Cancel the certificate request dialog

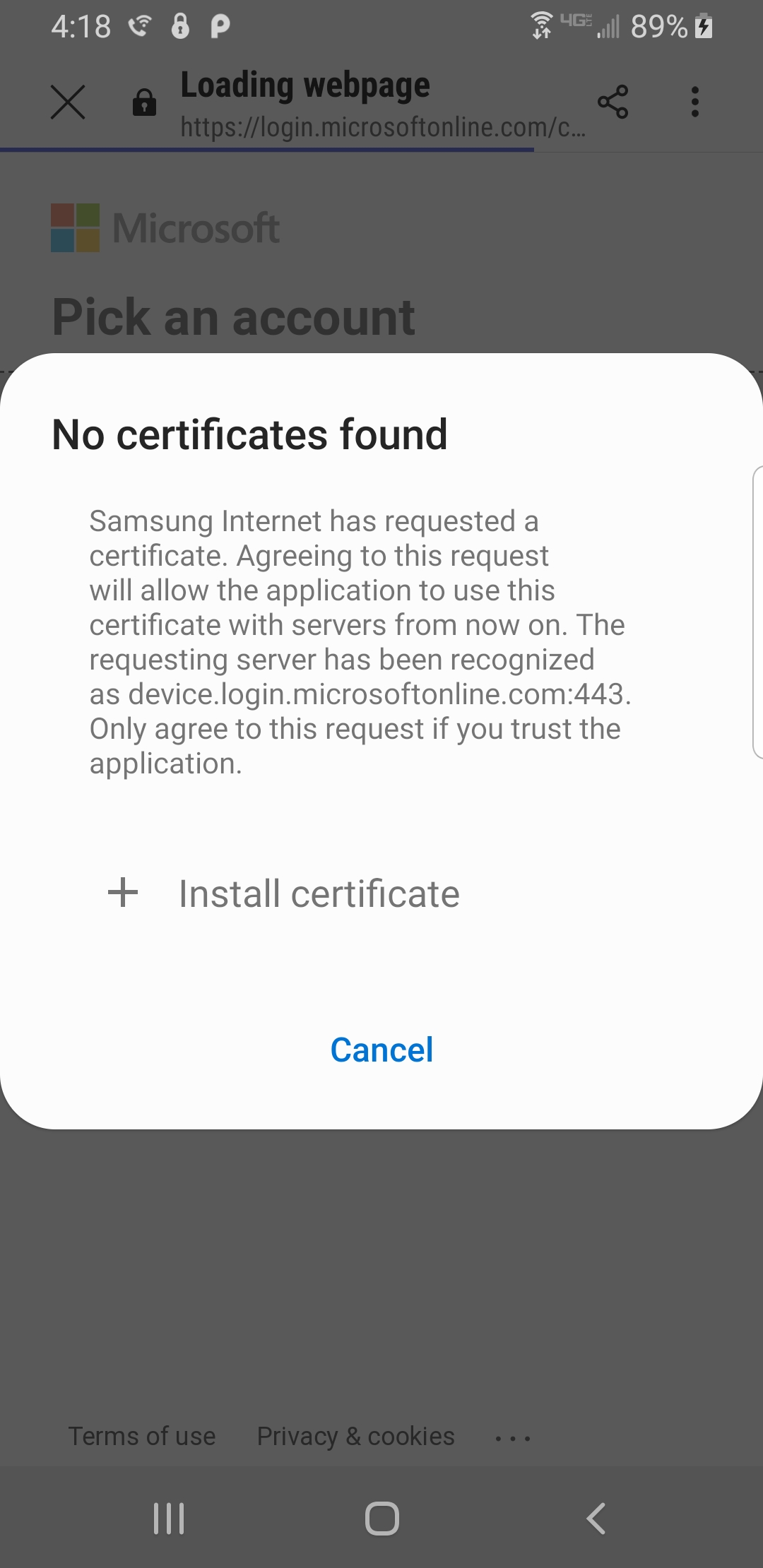point(381,1050)
